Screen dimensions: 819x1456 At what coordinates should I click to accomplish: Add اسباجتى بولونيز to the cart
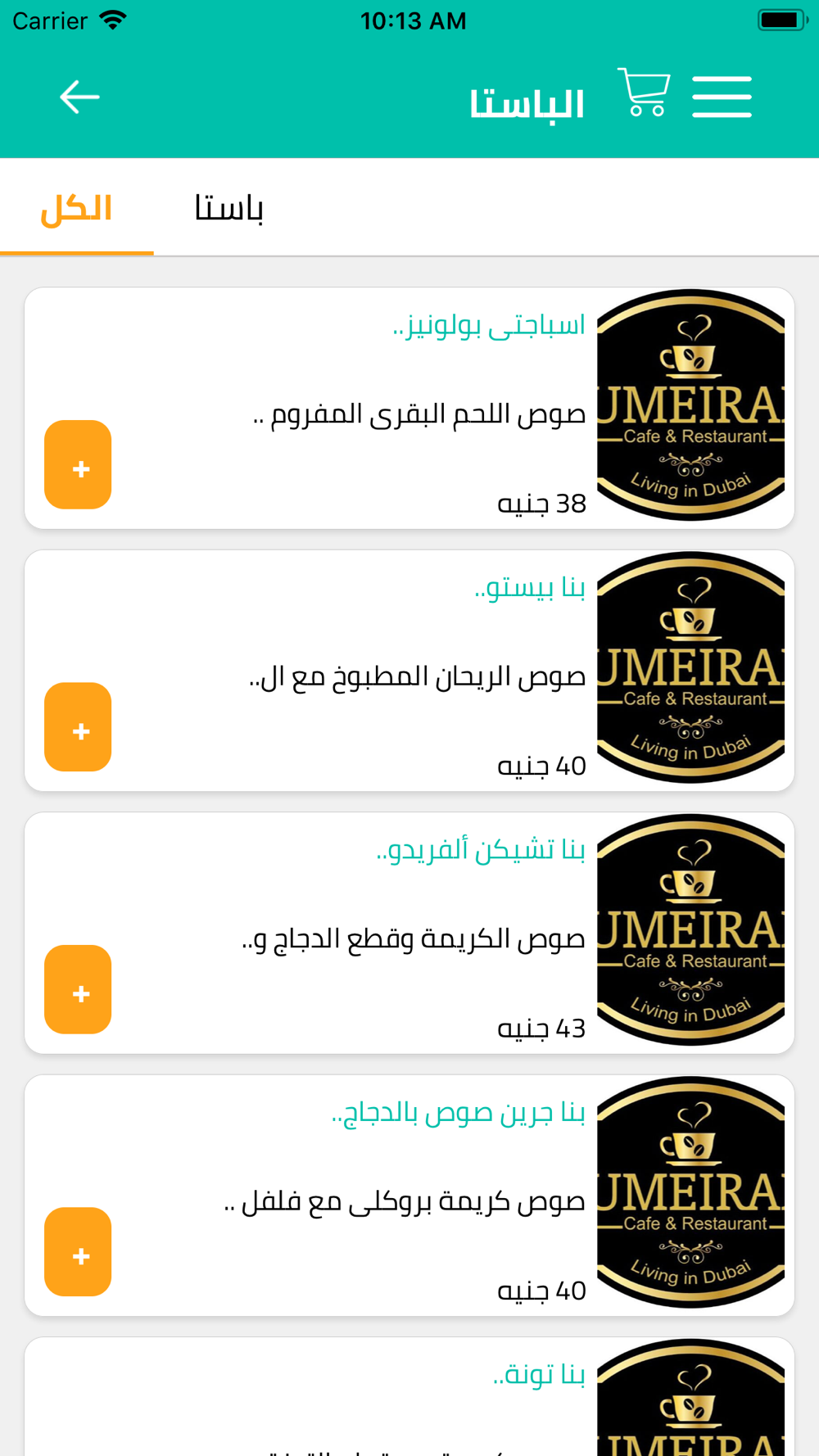(x=78, y=465)
